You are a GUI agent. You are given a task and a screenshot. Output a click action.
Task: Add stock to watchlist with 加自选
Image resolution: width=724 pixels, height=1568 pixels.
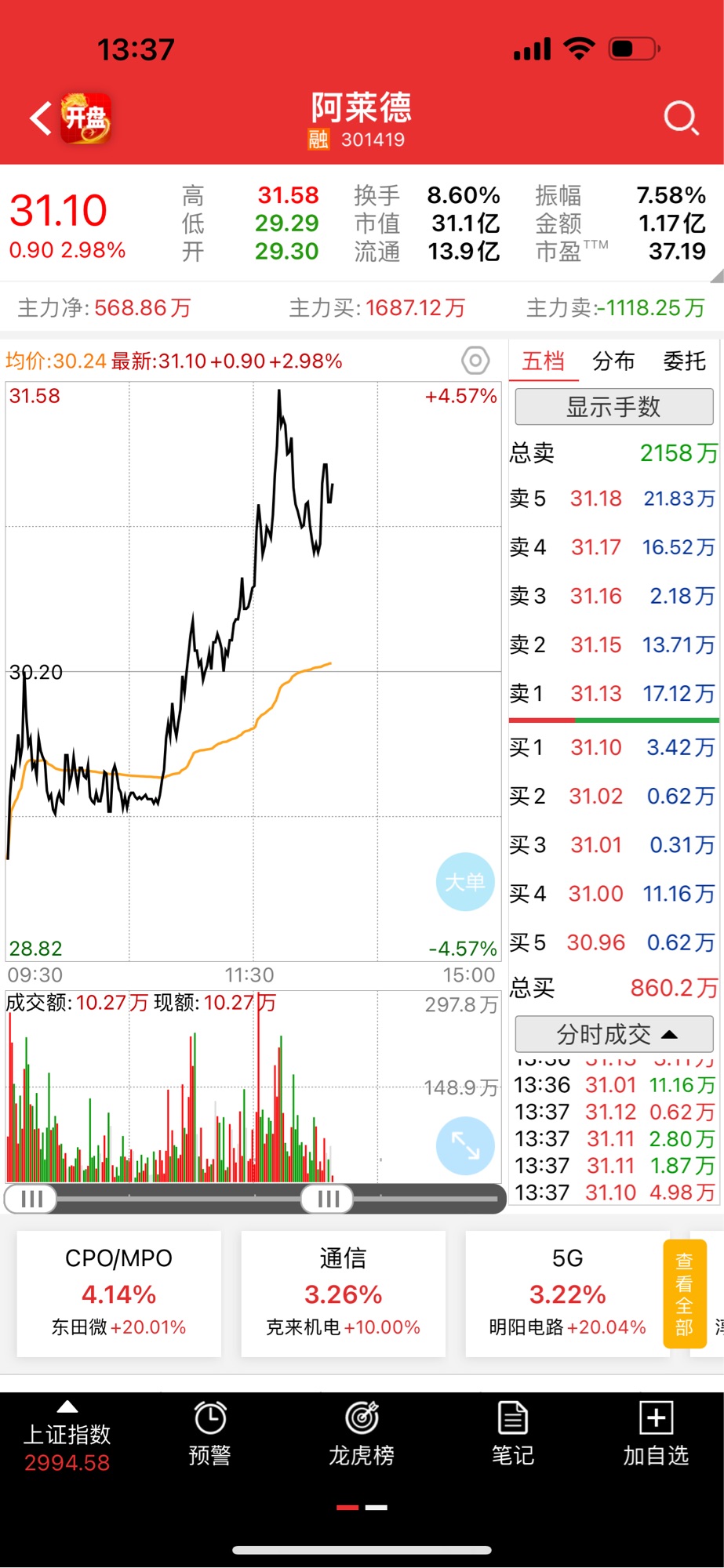(x=656, y=1435)
